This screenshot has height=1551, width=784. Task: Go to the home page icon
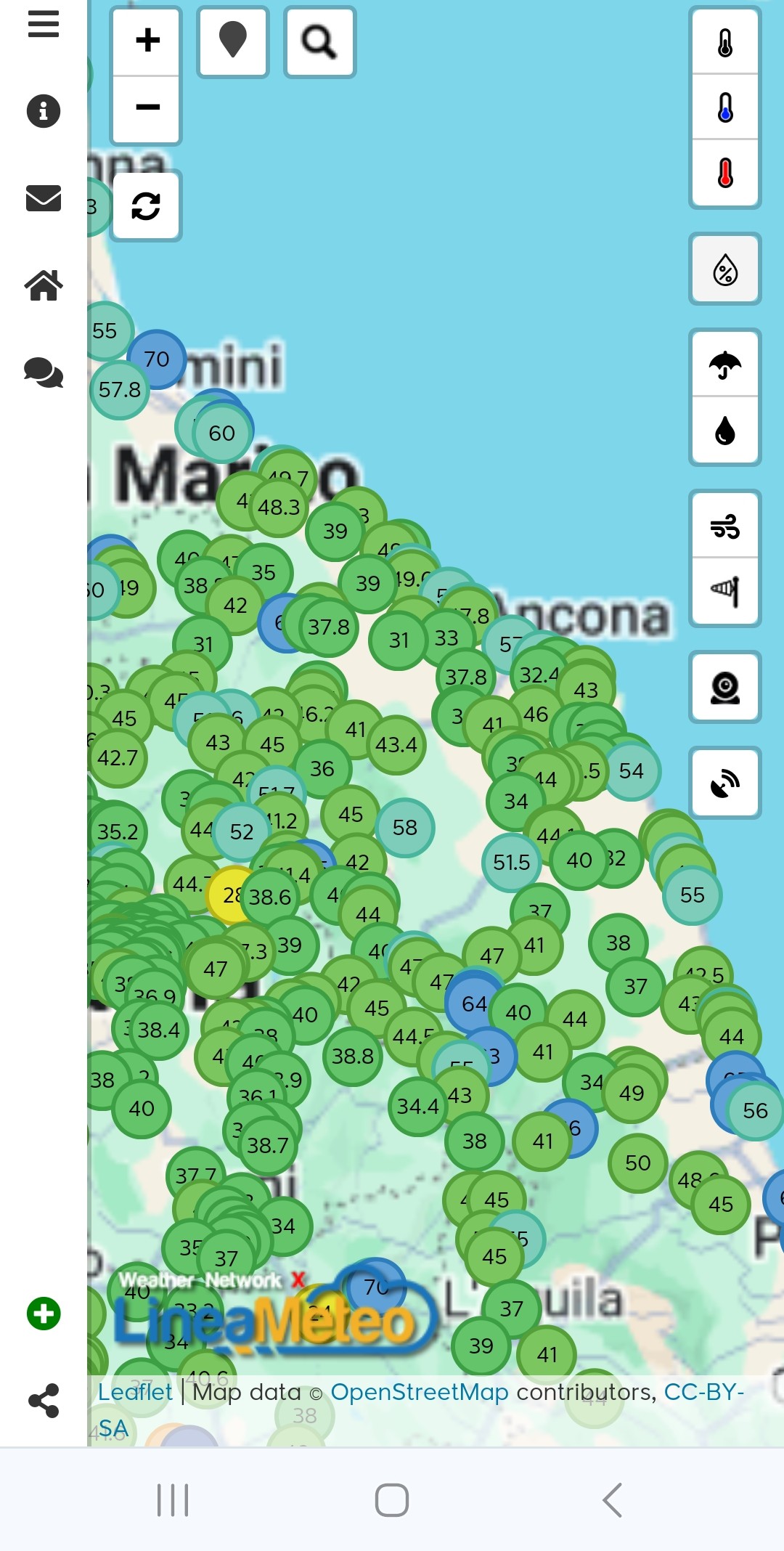44,285
